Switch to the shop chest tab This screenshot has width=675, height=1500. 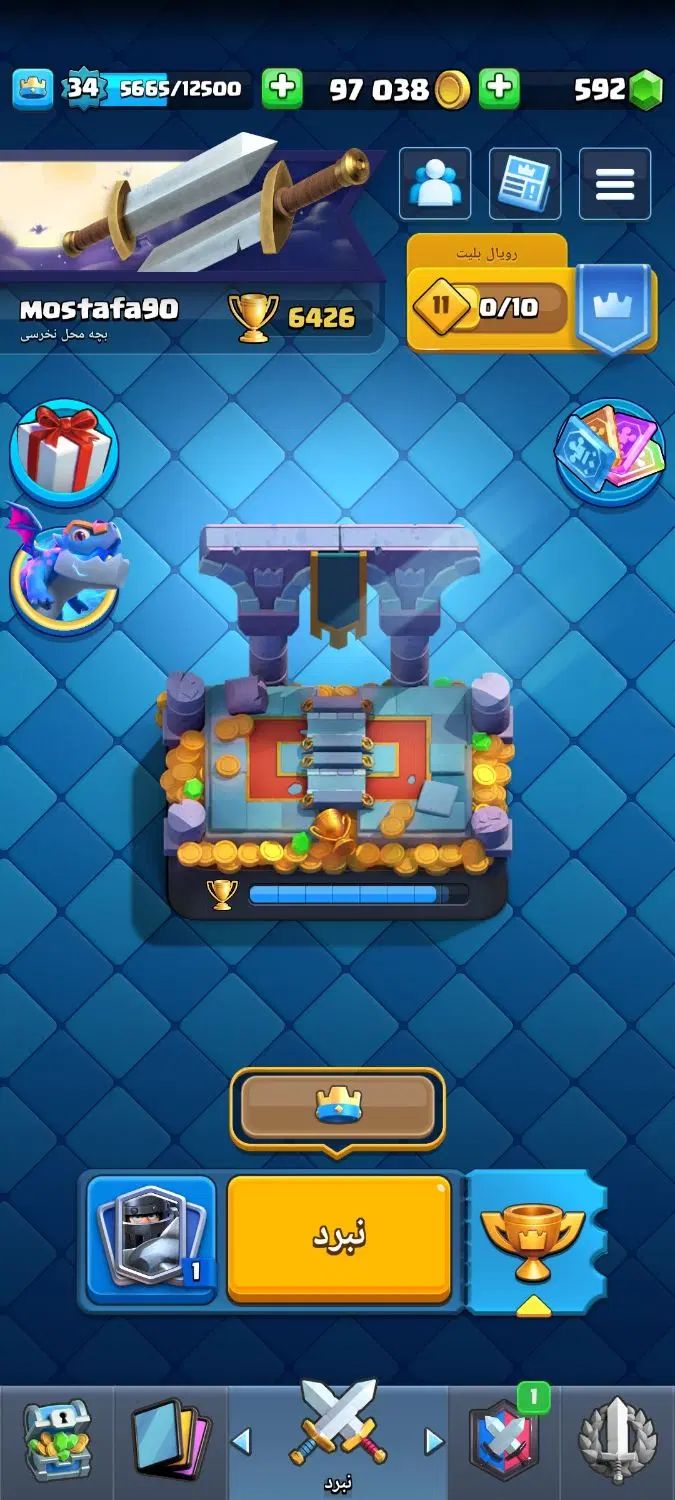click(x=57, y=1440)
